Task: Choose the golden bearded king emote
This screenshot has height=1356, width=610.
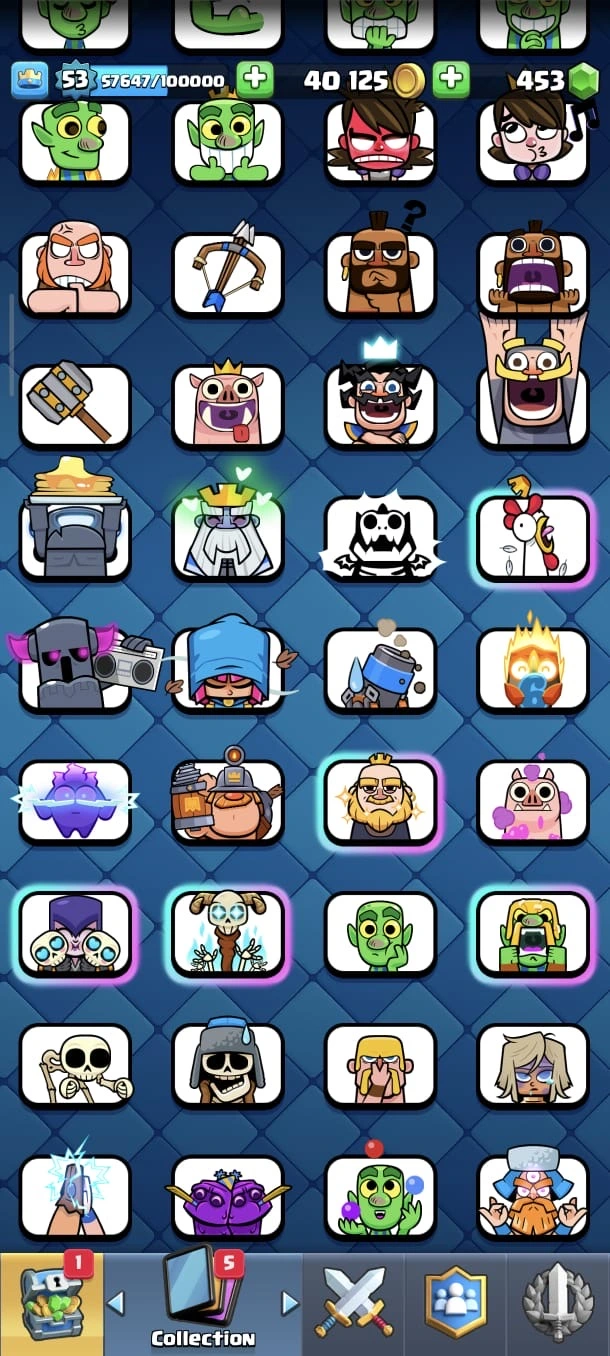Action: [380, 801]
